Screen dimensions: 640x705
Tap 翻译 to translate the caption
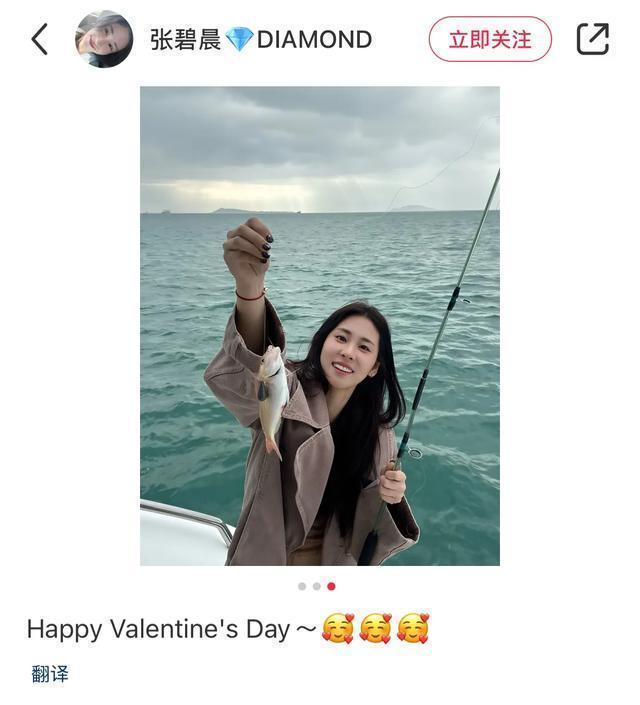click(50, 674)
